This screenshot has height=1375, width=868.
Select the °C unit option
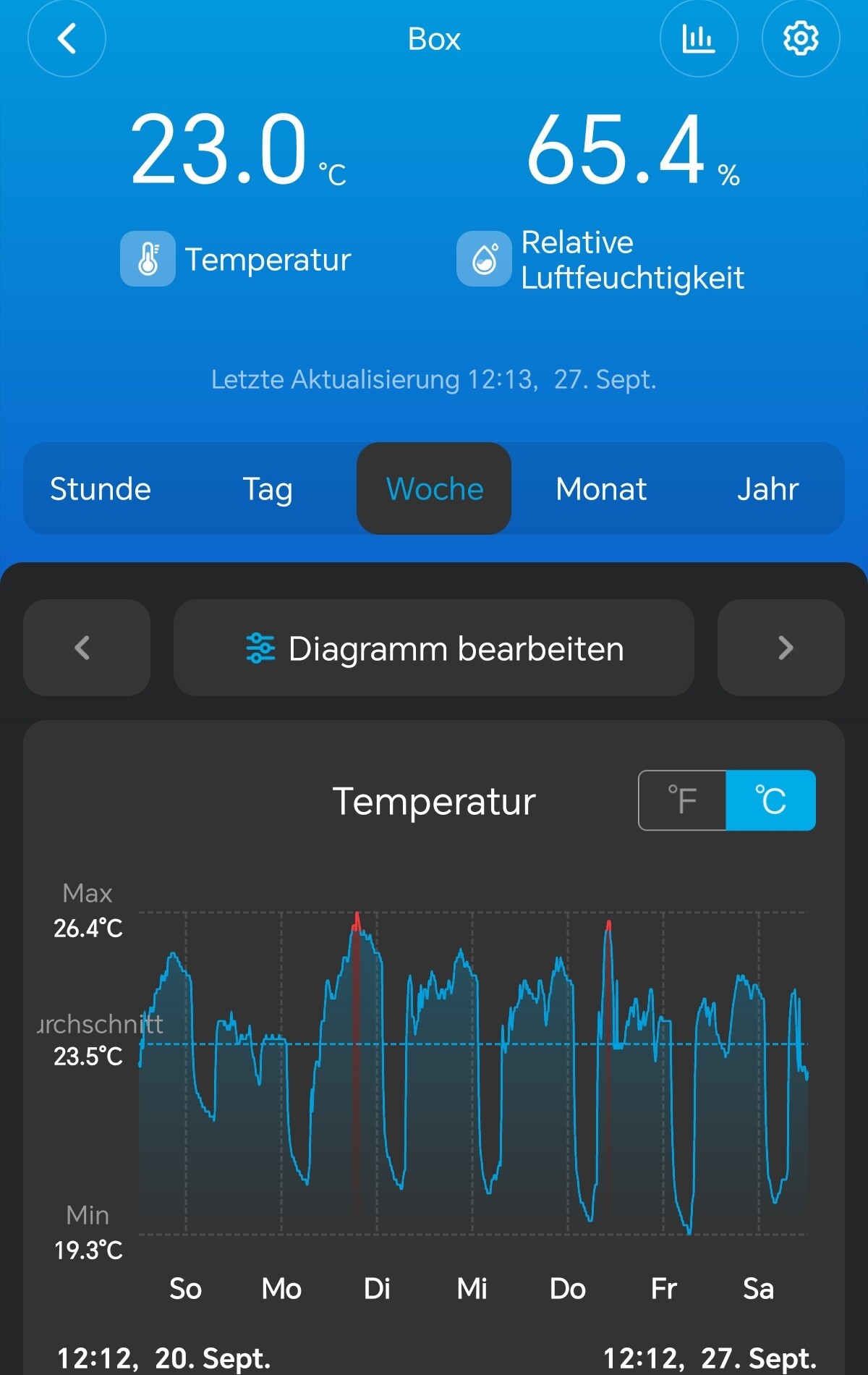coord(770,800)
